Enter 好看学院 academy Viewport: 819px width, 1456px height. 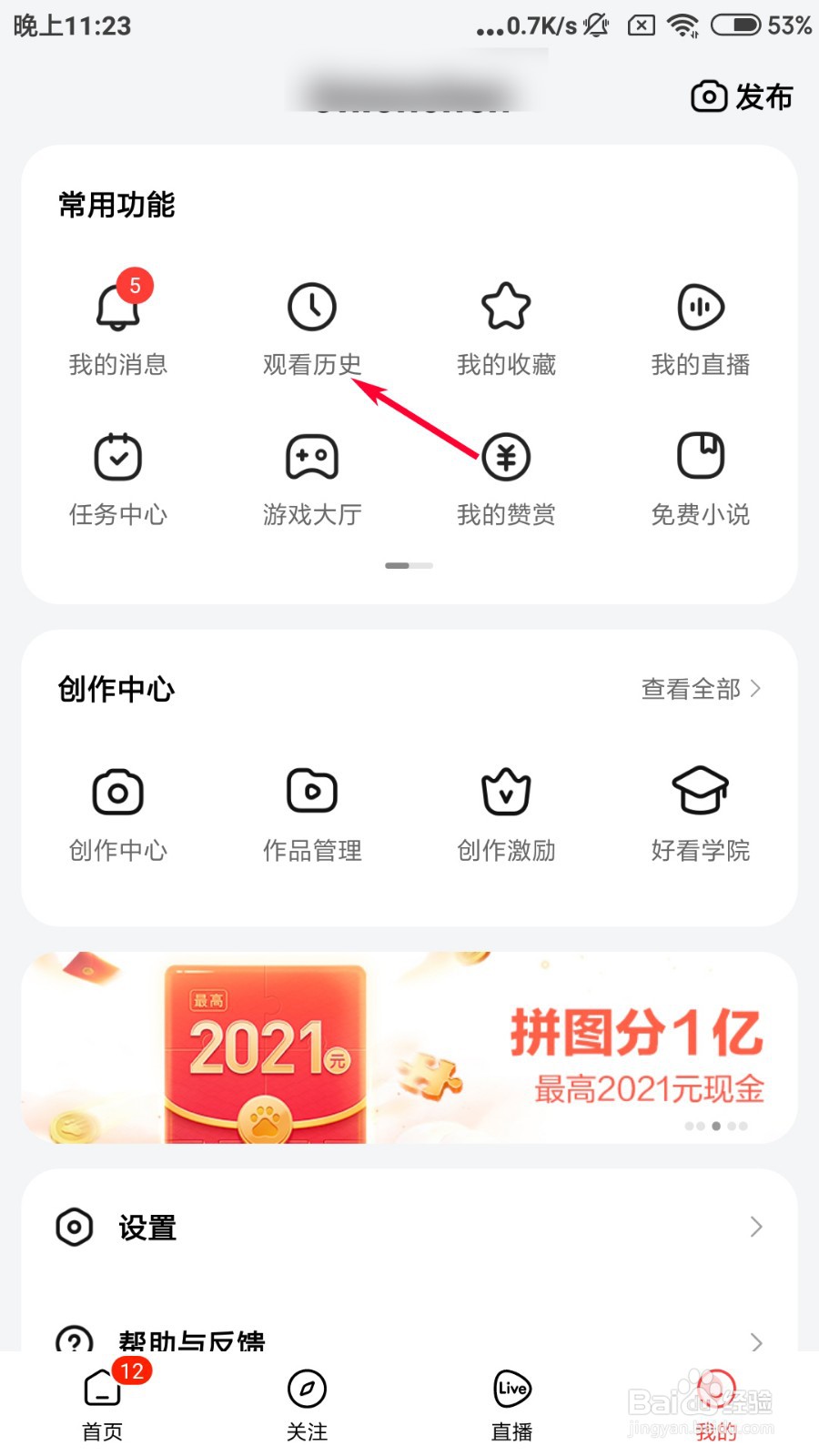coord(699,814)
